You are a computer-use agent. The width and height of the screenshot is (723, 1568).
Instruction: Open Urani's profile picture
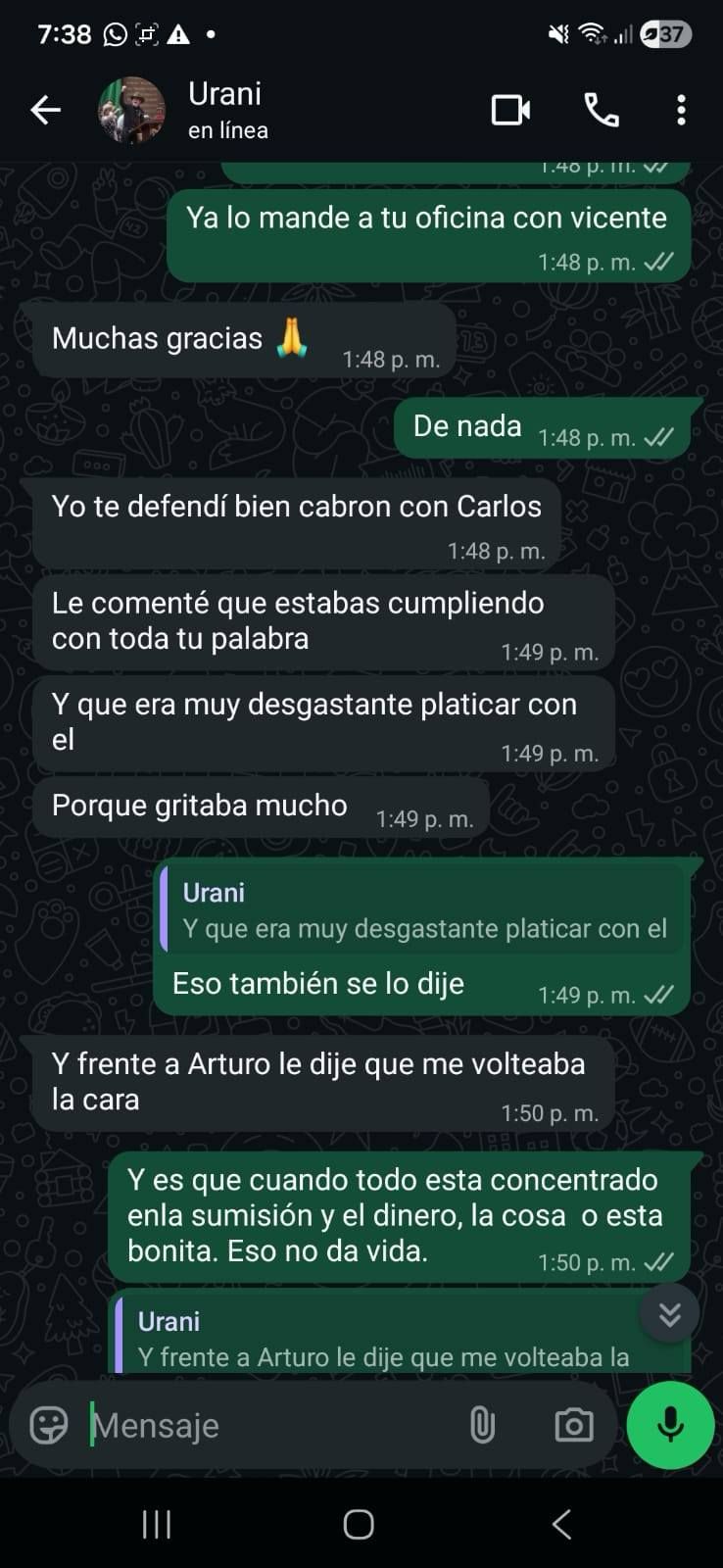pyautogui.click(x=131, y=110)
